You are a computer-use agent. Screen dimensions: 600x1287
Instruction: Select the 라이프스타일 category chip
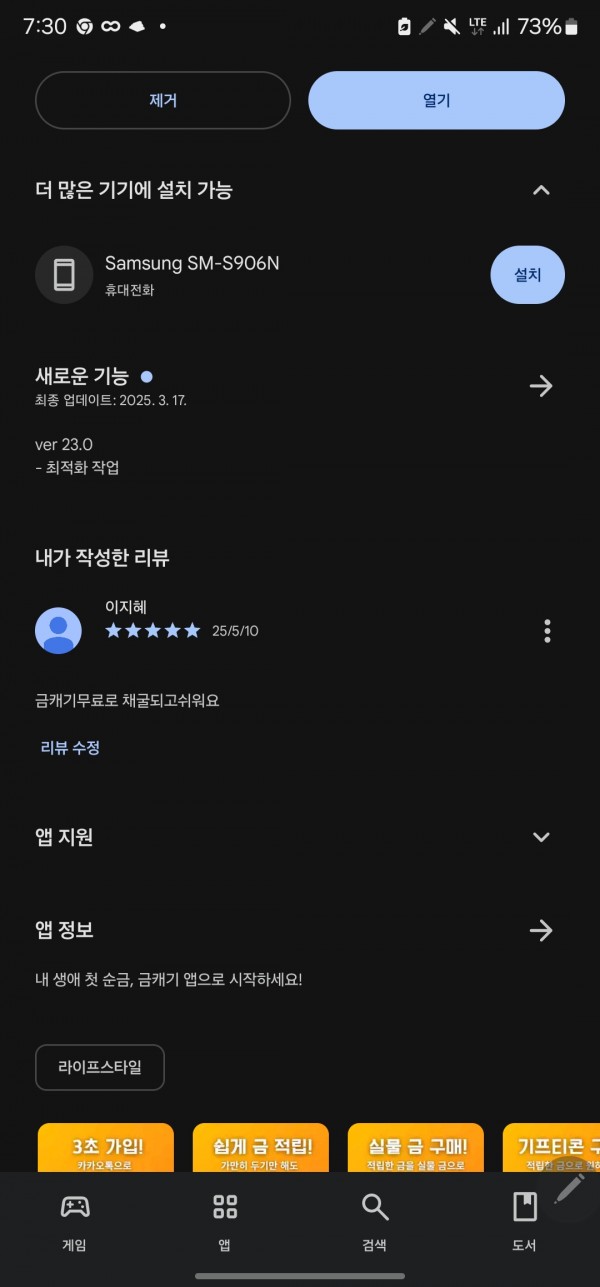pos(100,1067)
